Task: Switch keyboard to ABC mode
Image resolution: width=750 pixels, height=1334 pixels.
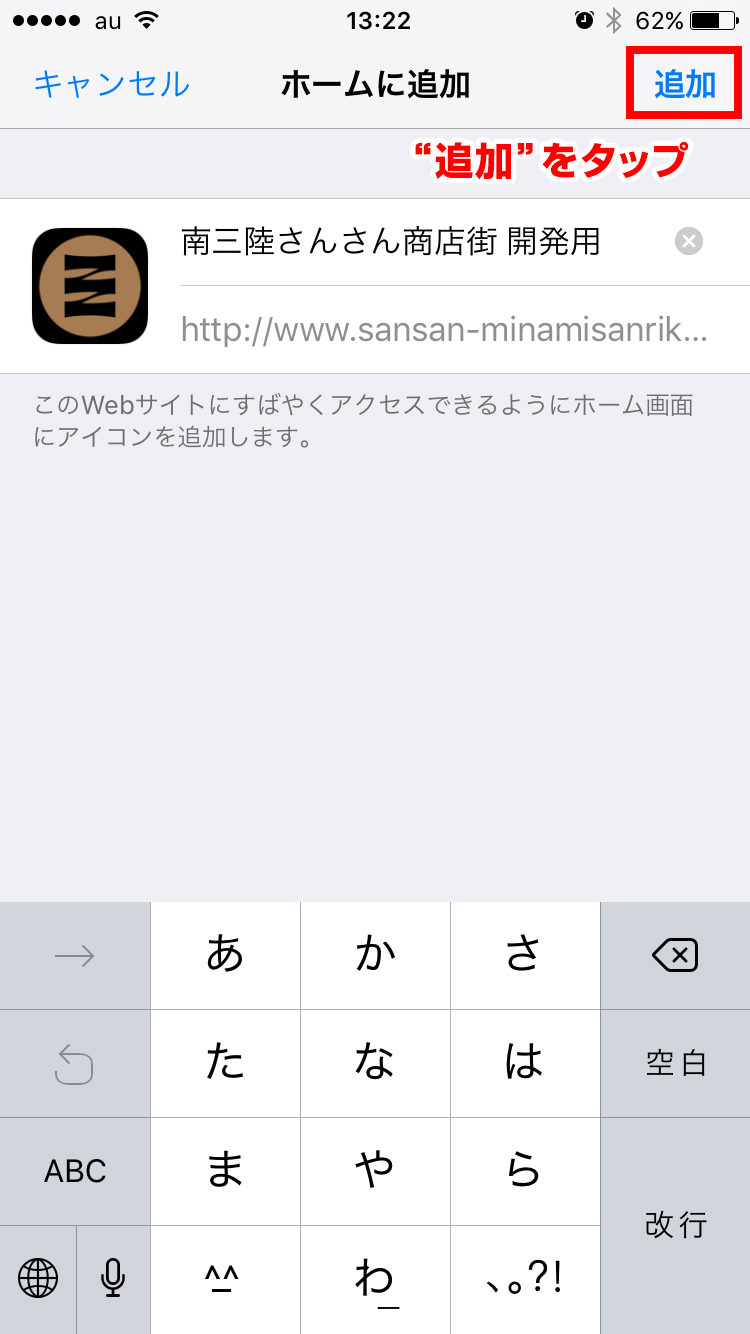Action: click(75, 1171)
